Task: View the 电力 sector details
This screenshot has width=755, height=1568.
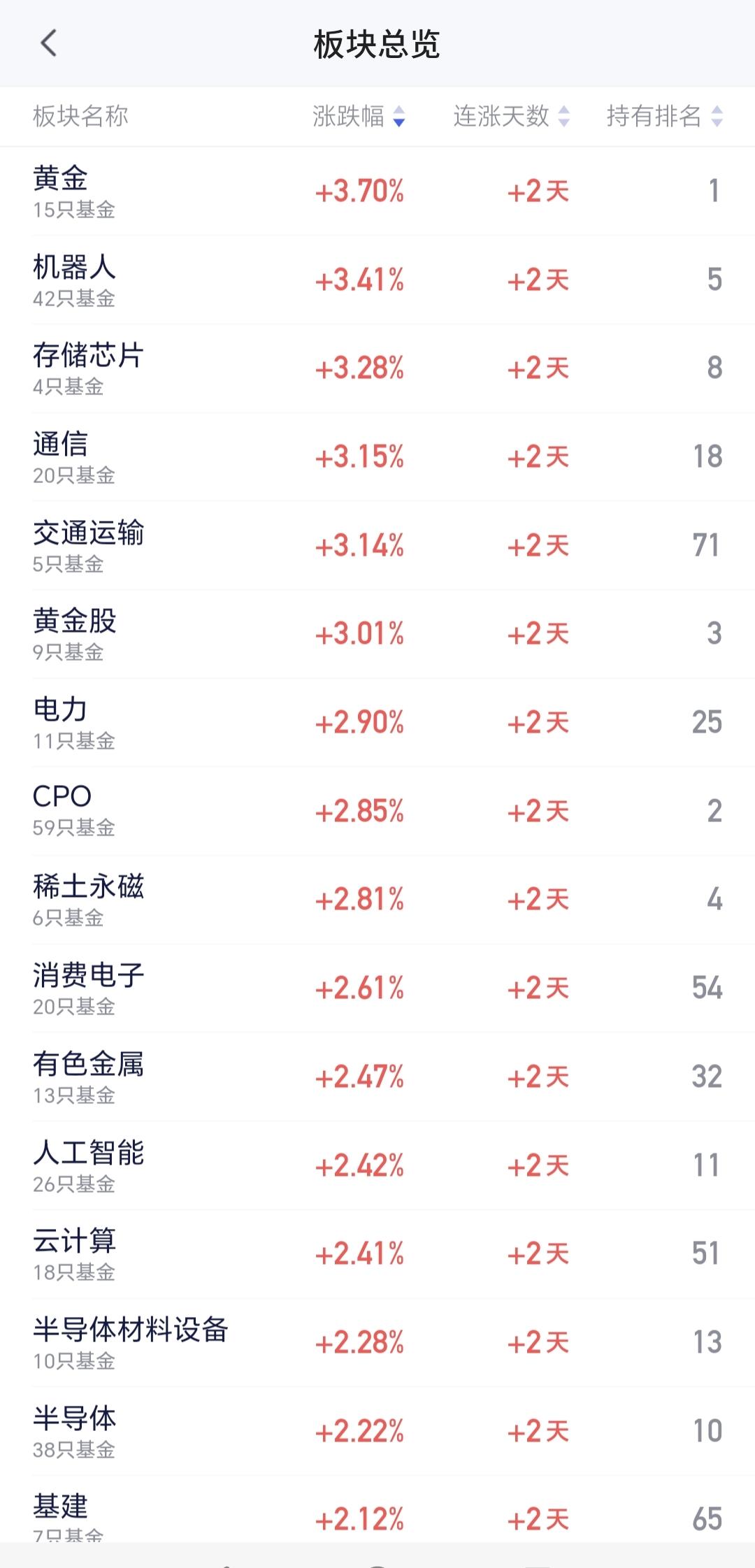Action: pyautogui.click(x=377, y=723)
